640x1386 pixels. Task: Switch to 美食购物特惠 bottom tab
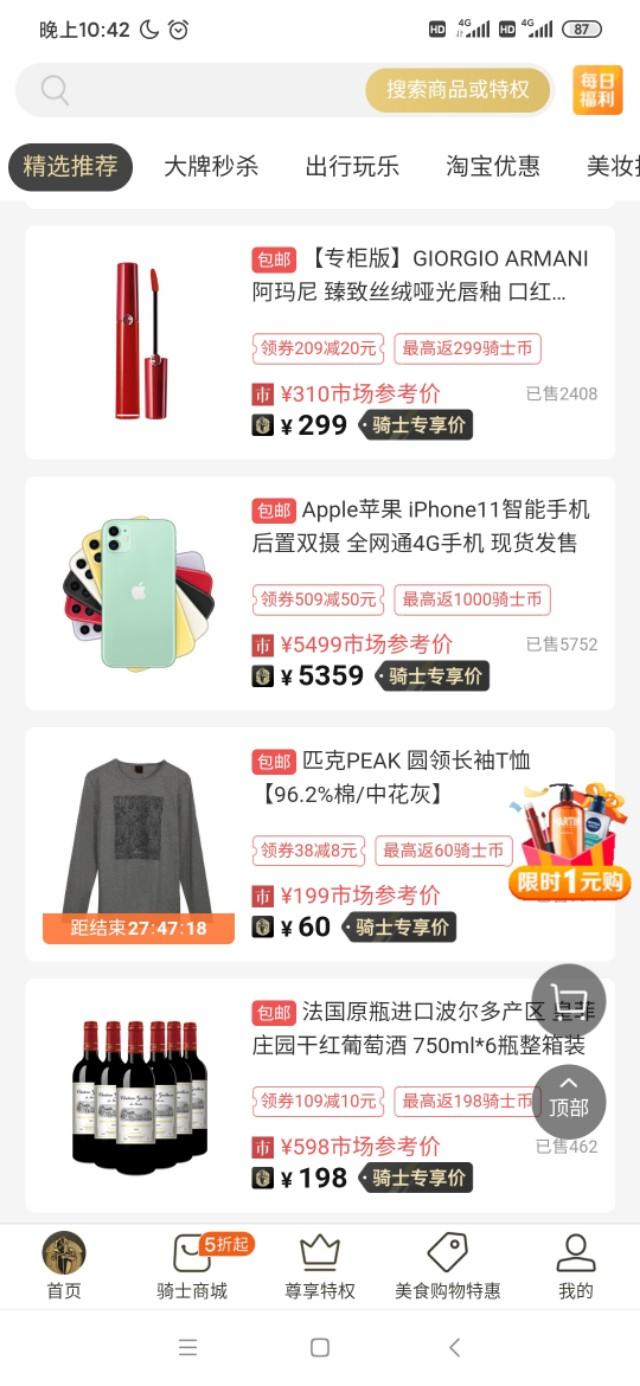click(x=447, y=1266)
